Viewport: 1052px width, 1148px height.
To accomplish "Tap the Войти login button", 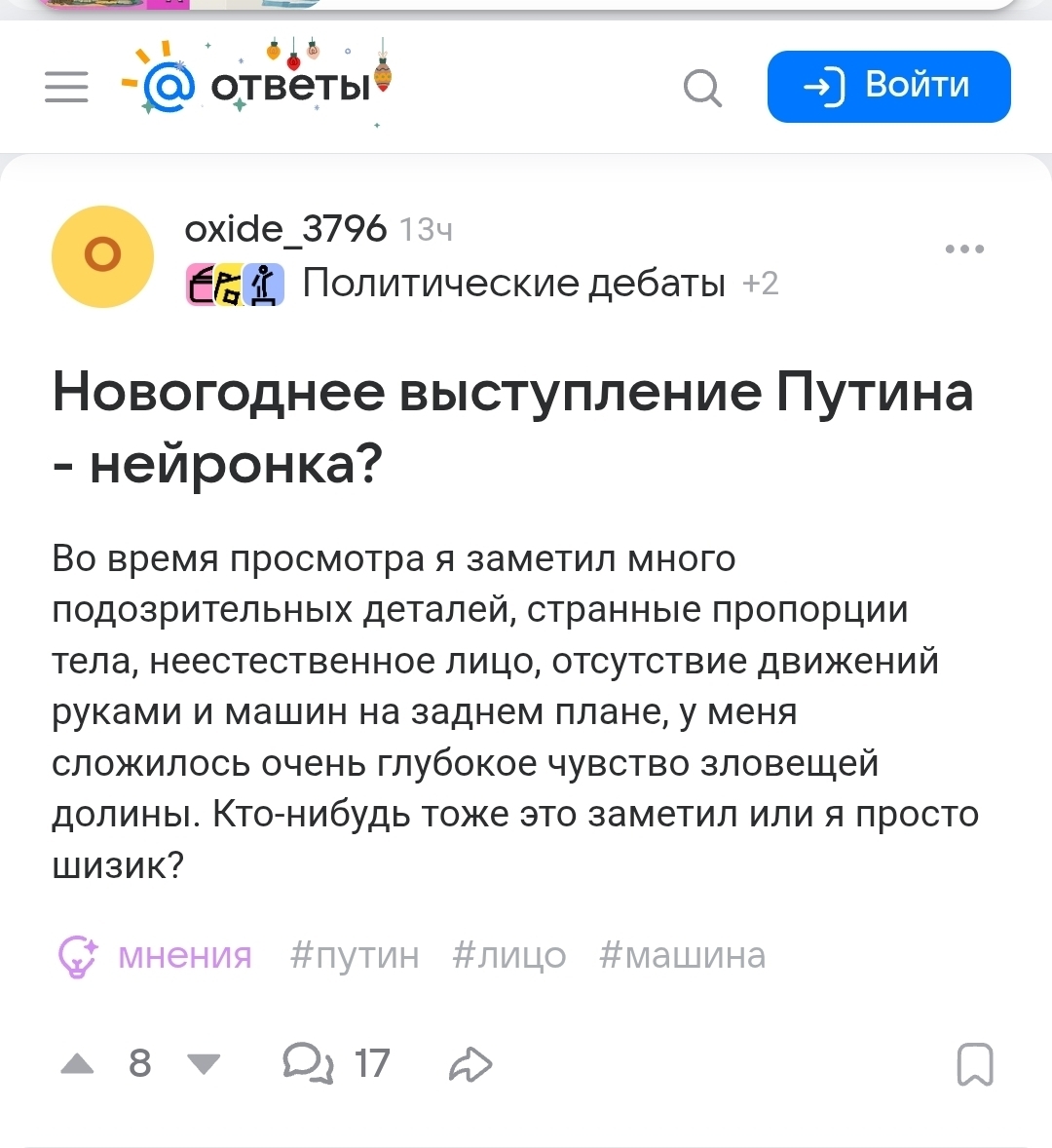I will pyautogui.click(x=888, y=87).
